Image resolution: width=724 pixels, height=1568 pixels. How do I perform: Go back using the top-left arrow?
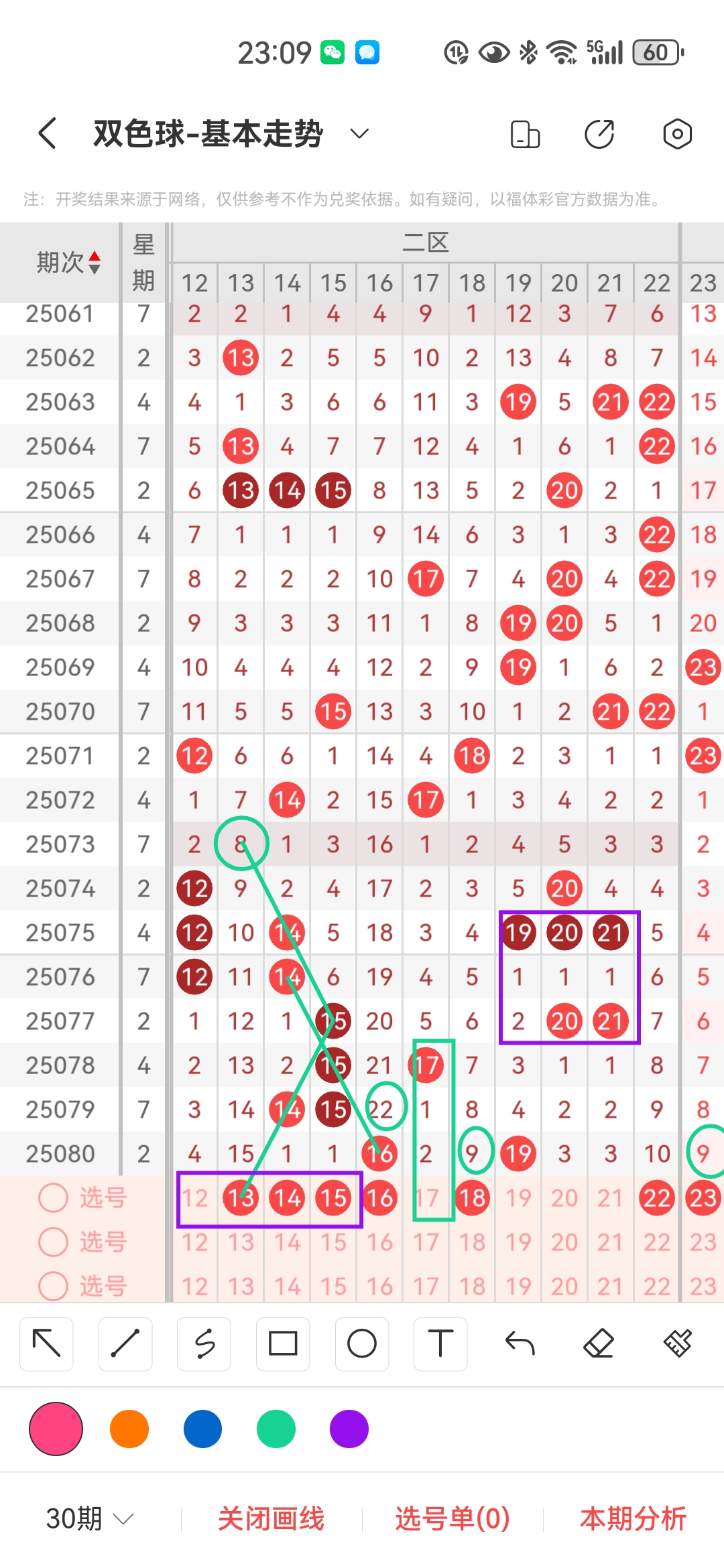click(x=47, y=133)
